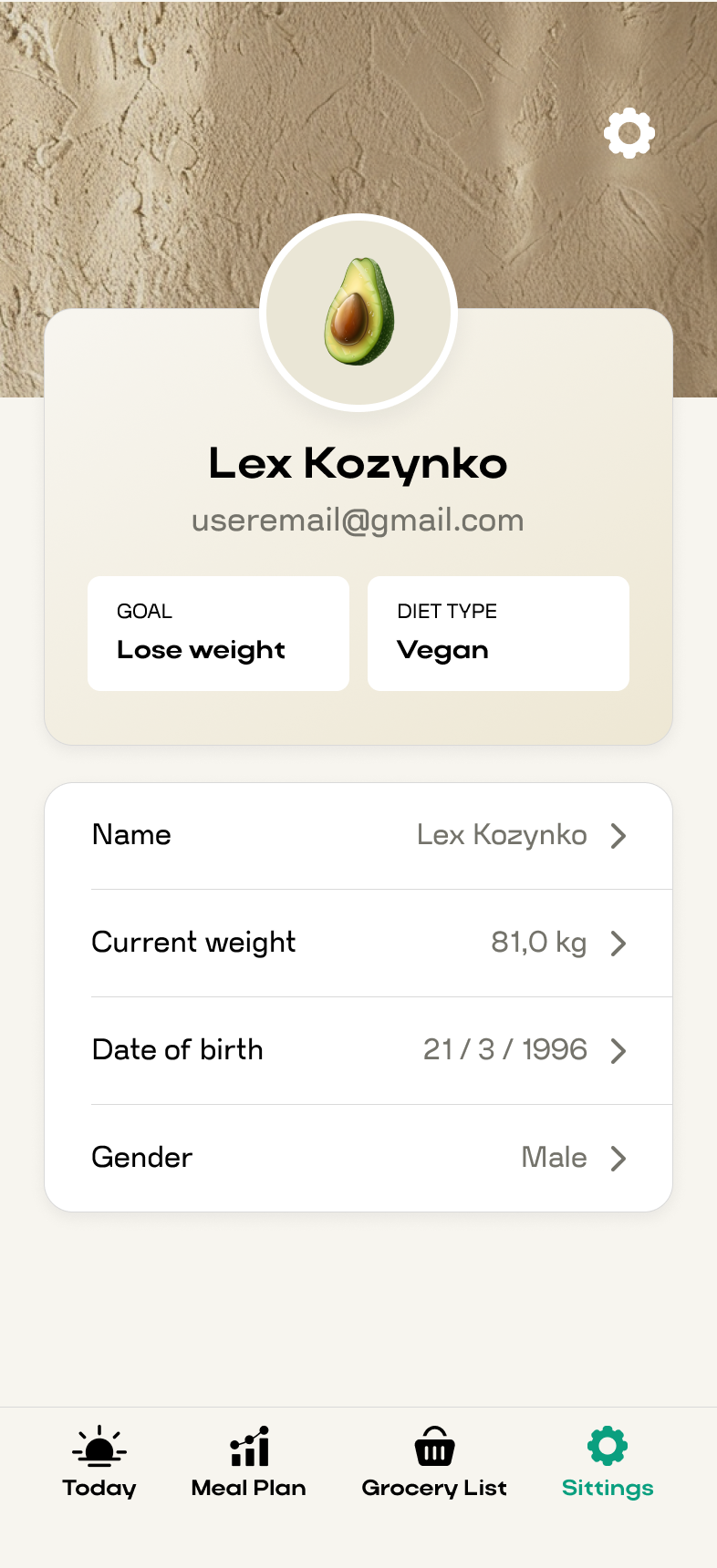Open the Grocery List tab

click(434, 1462)
